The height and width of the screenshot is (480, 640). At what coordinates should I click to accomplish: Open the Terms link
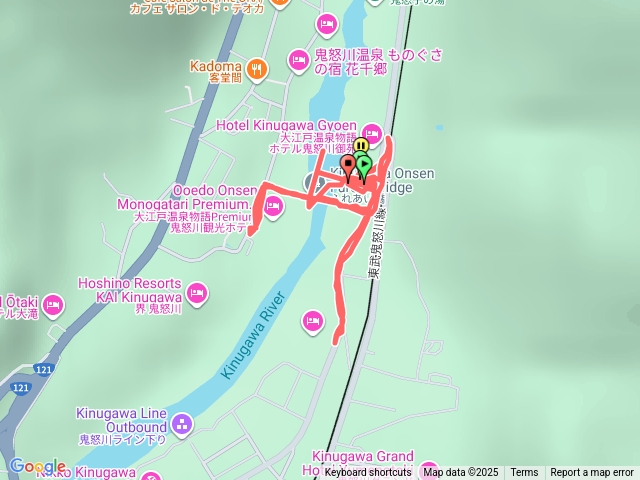tap(524, 472)
